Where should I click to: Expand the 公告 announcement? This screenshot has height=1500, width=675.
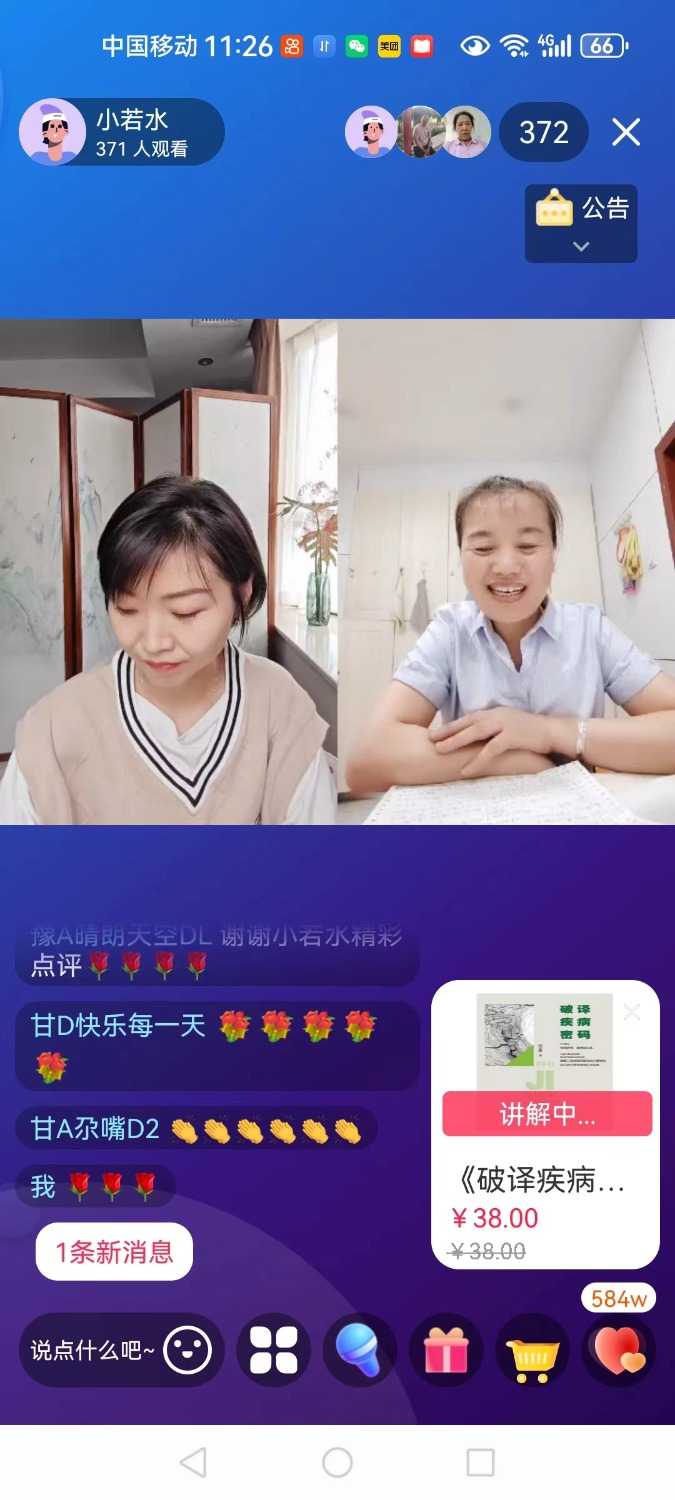(581, 223)
